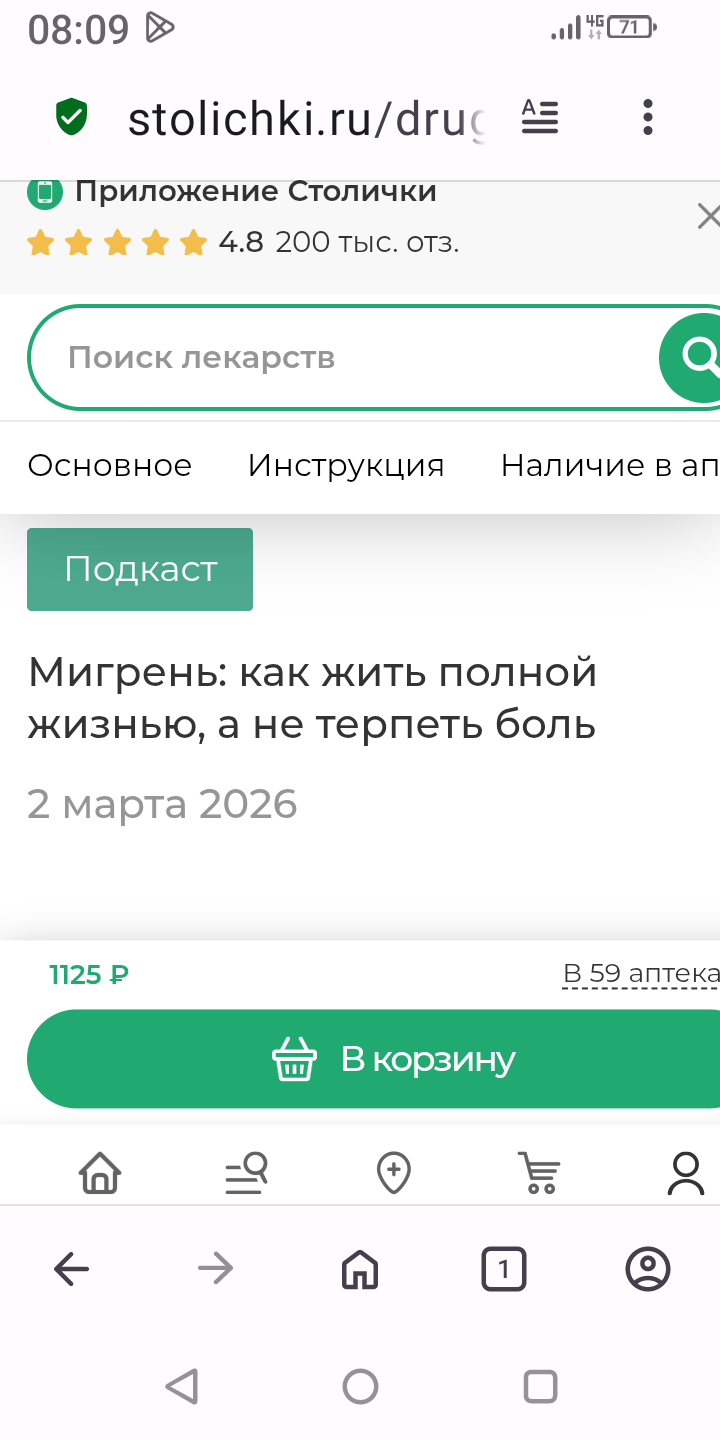Open the migraine podcast article

(312, 698)
